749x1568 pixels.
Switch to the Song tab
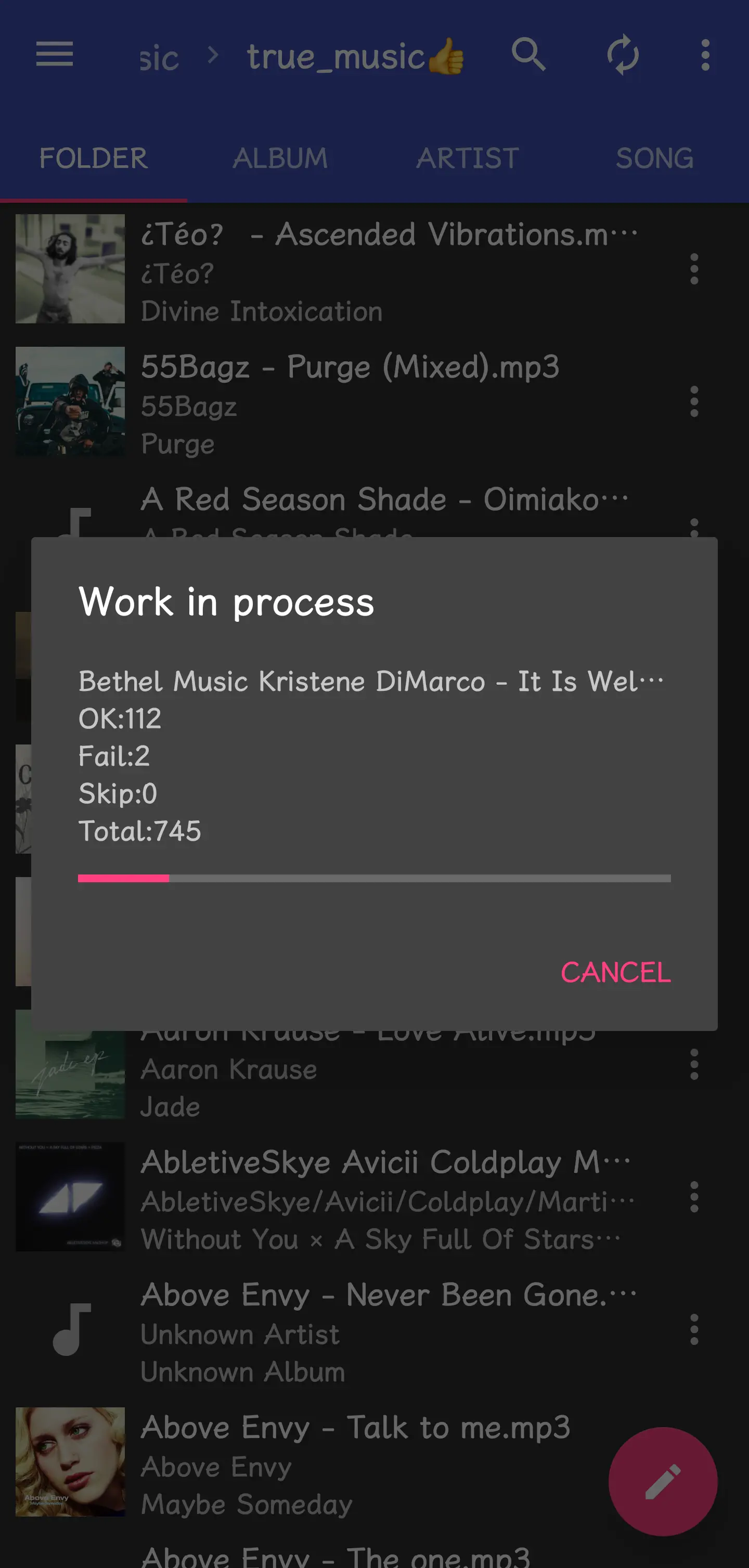click(655, 158)
